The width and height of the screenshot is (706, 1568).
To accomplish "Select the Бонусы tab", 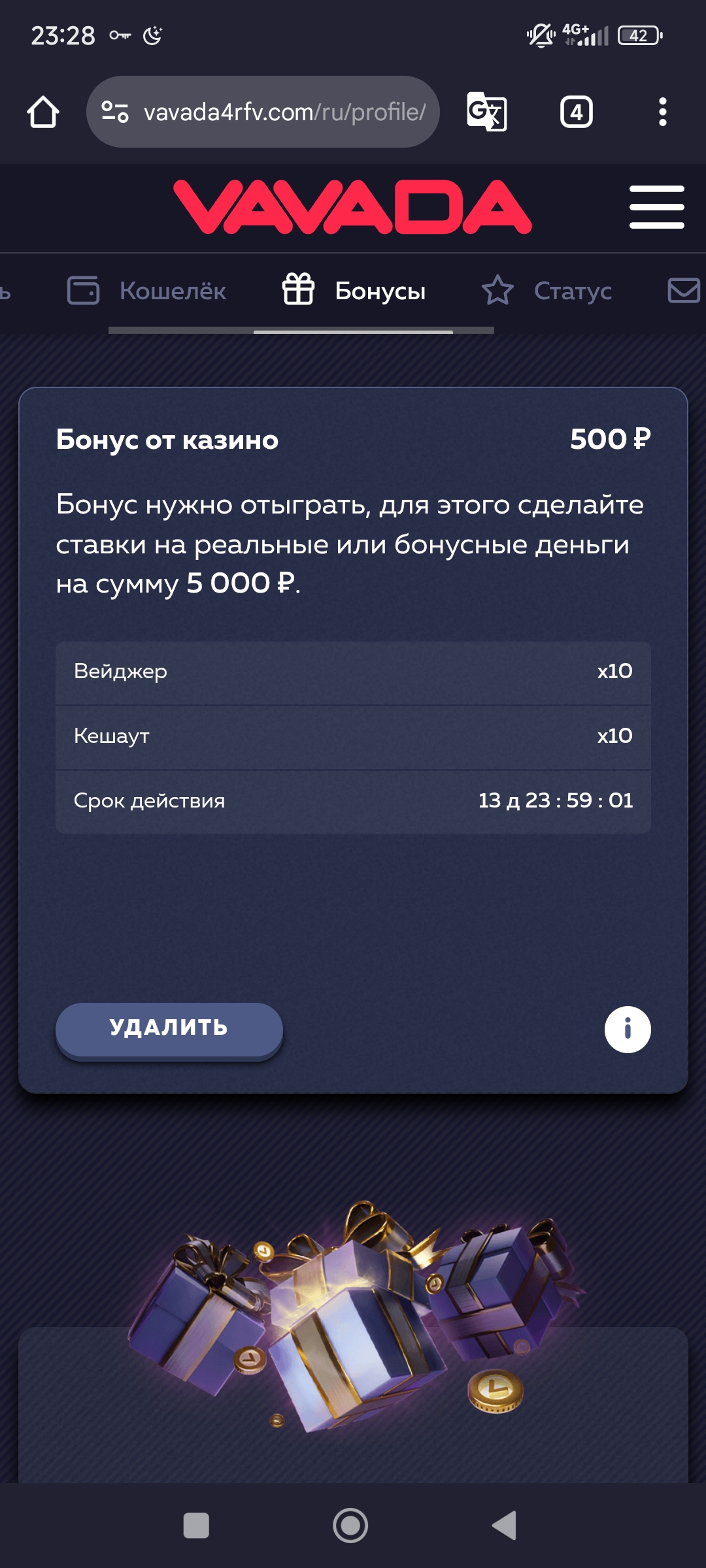I will [x=354, y=291].
